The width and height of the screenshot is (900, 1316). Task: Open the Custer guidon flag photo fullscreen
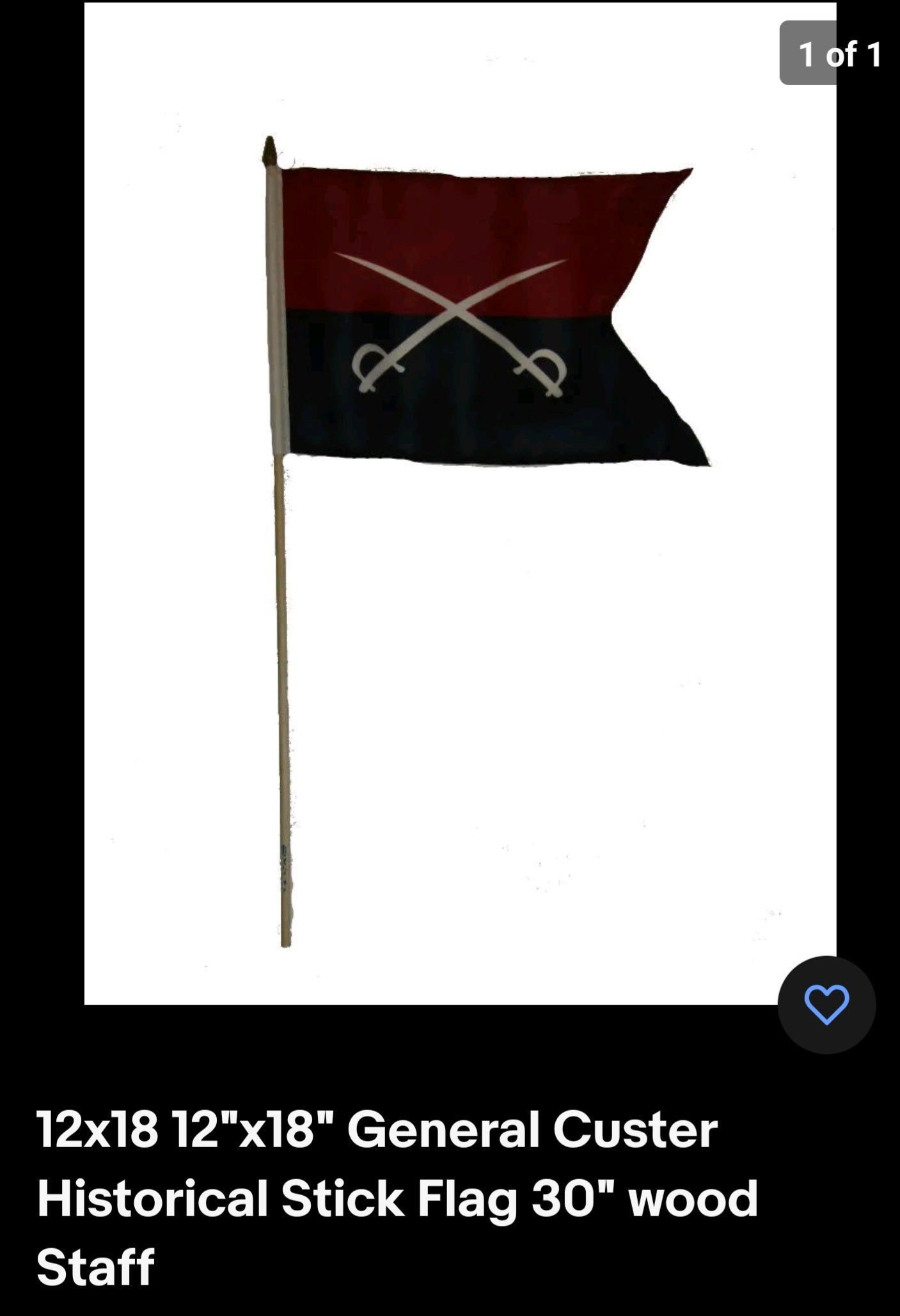click(473, 313)
